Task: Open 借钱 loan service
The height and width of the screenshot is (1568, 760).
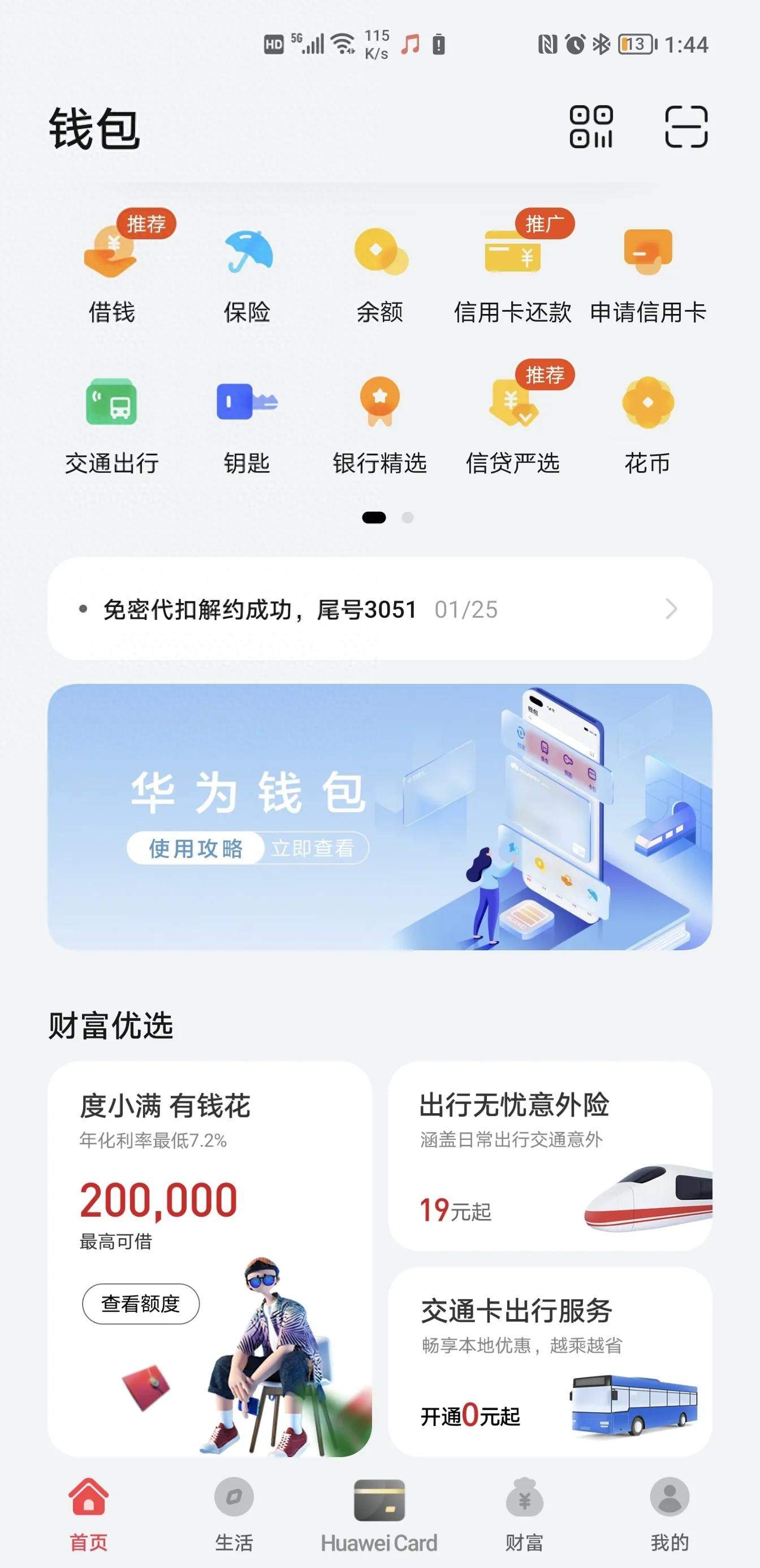Action: [x=112, y=274]
